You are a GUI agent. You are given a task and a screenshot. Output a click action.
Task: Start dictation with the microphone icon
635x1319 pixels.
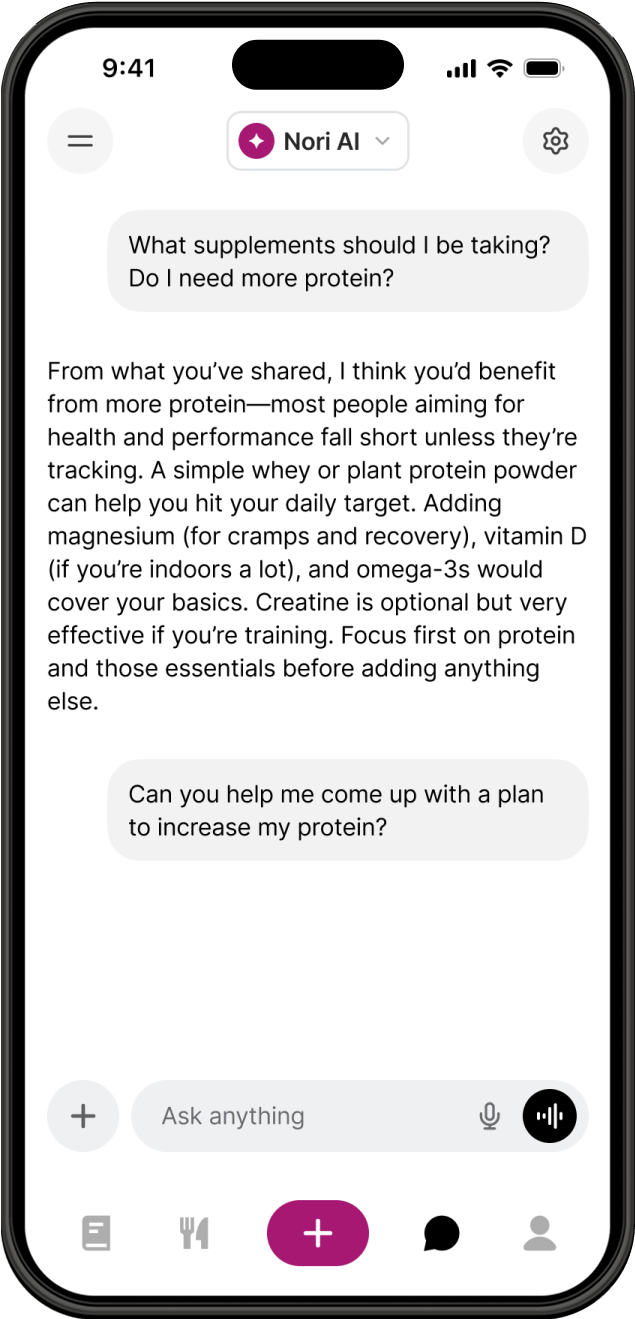(489, 1116)
